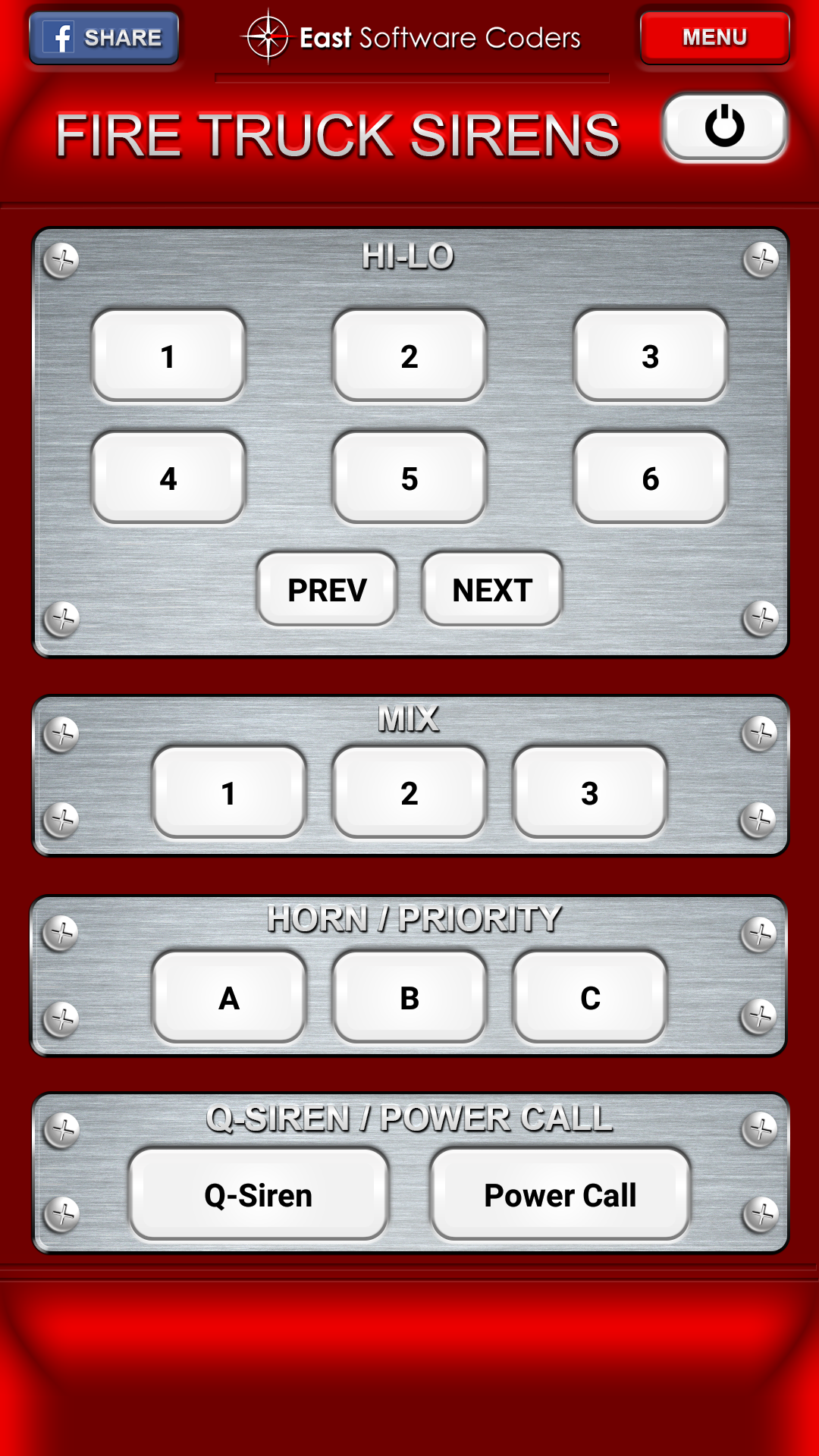This screenshot has width=819, height=1456.
Task: Play HI-LO siren number 5
Action: (x=409, y=478)
